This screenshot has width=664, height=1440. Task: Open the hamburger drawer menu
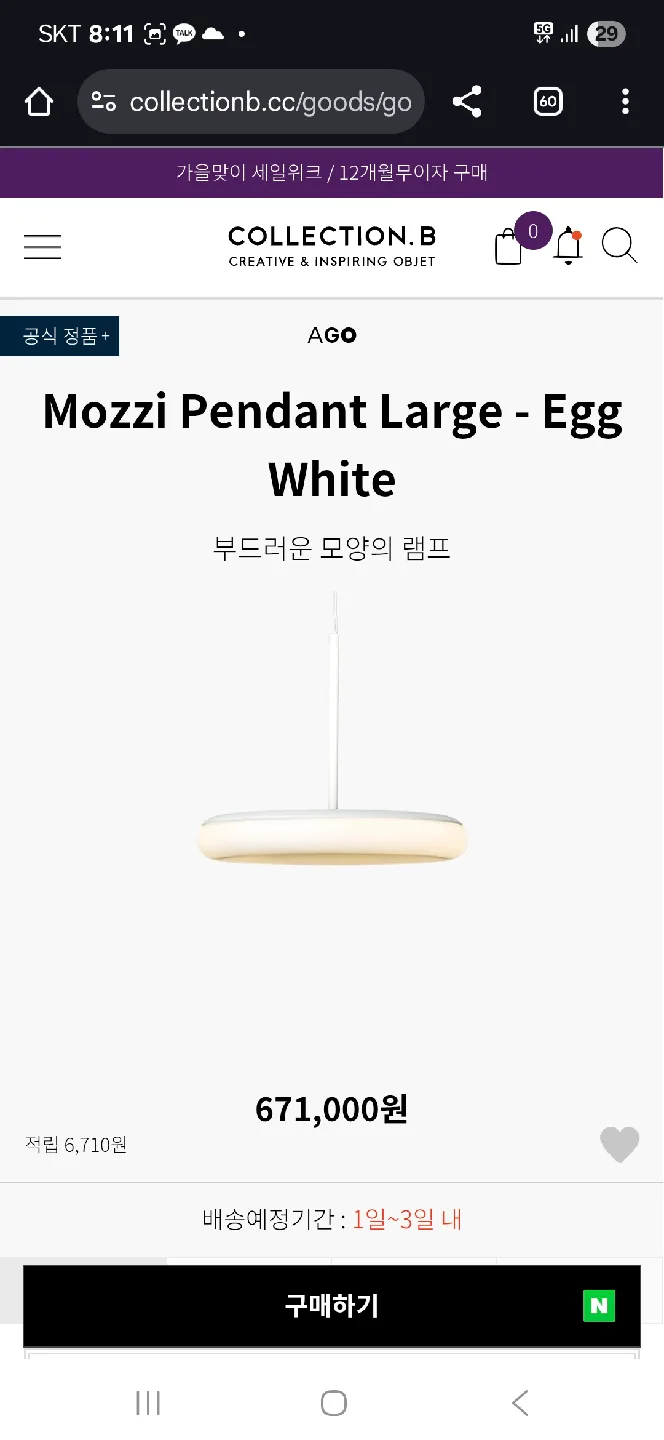pyautogui.click(x=42, y=247)
